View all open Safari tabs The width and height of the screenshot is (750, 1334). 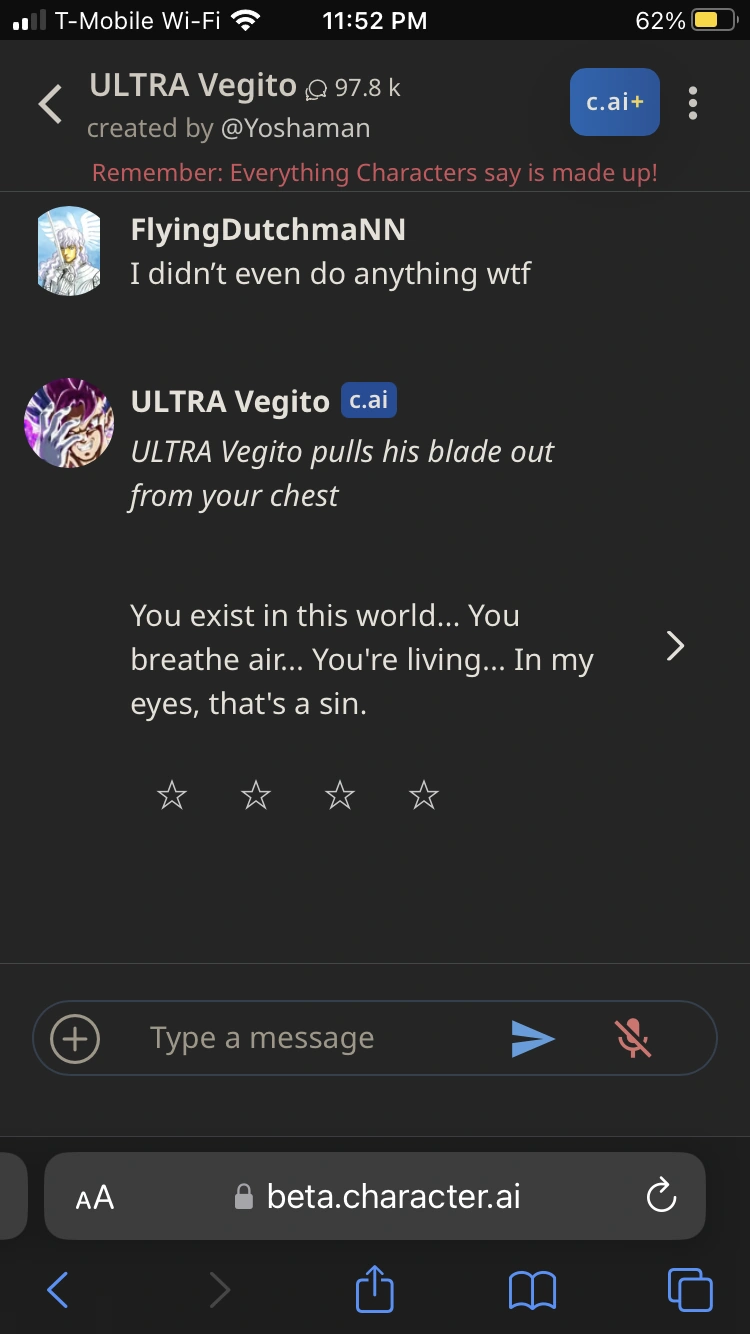pos(690,1290)
